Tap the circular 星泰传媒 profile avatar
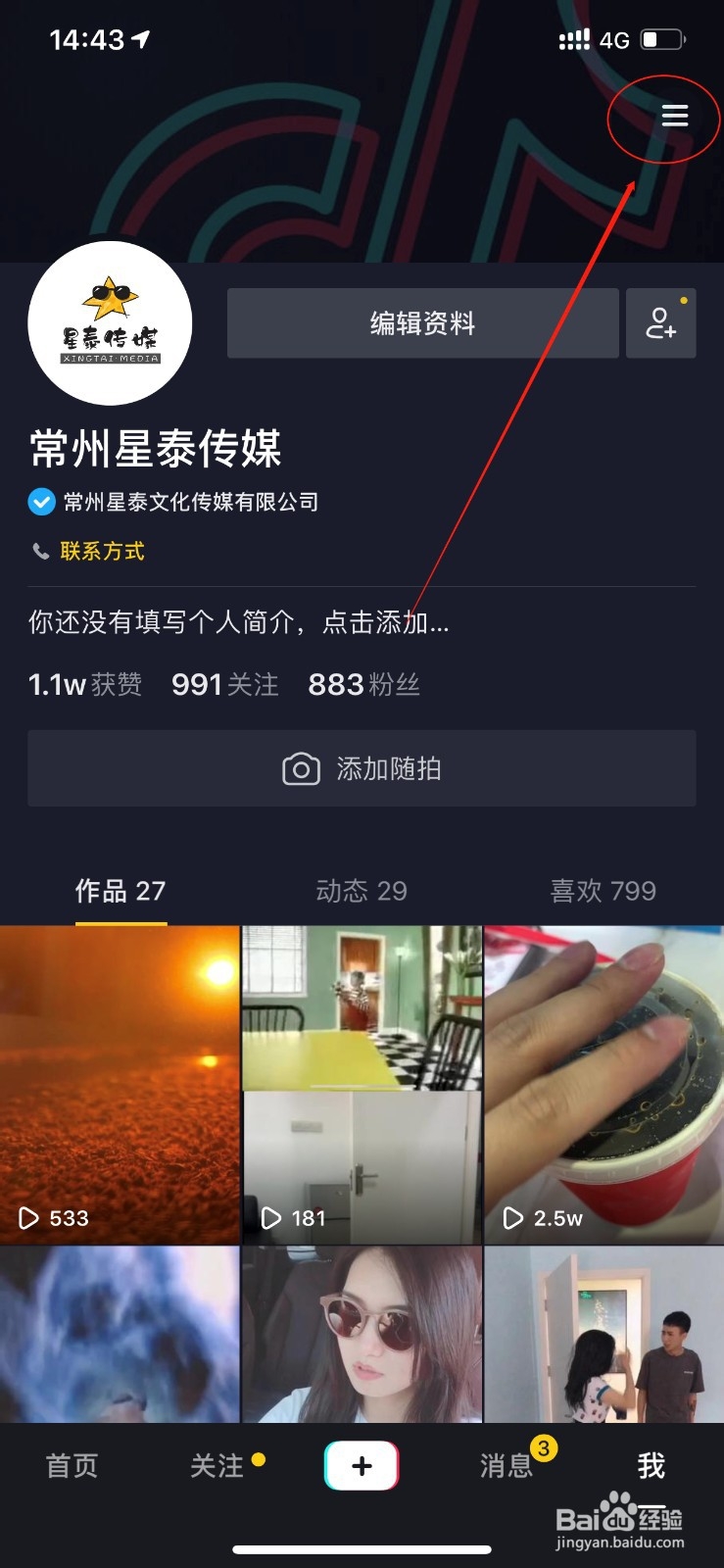The height and width of the screenshot is (1568, 724). tap(110, 323)
